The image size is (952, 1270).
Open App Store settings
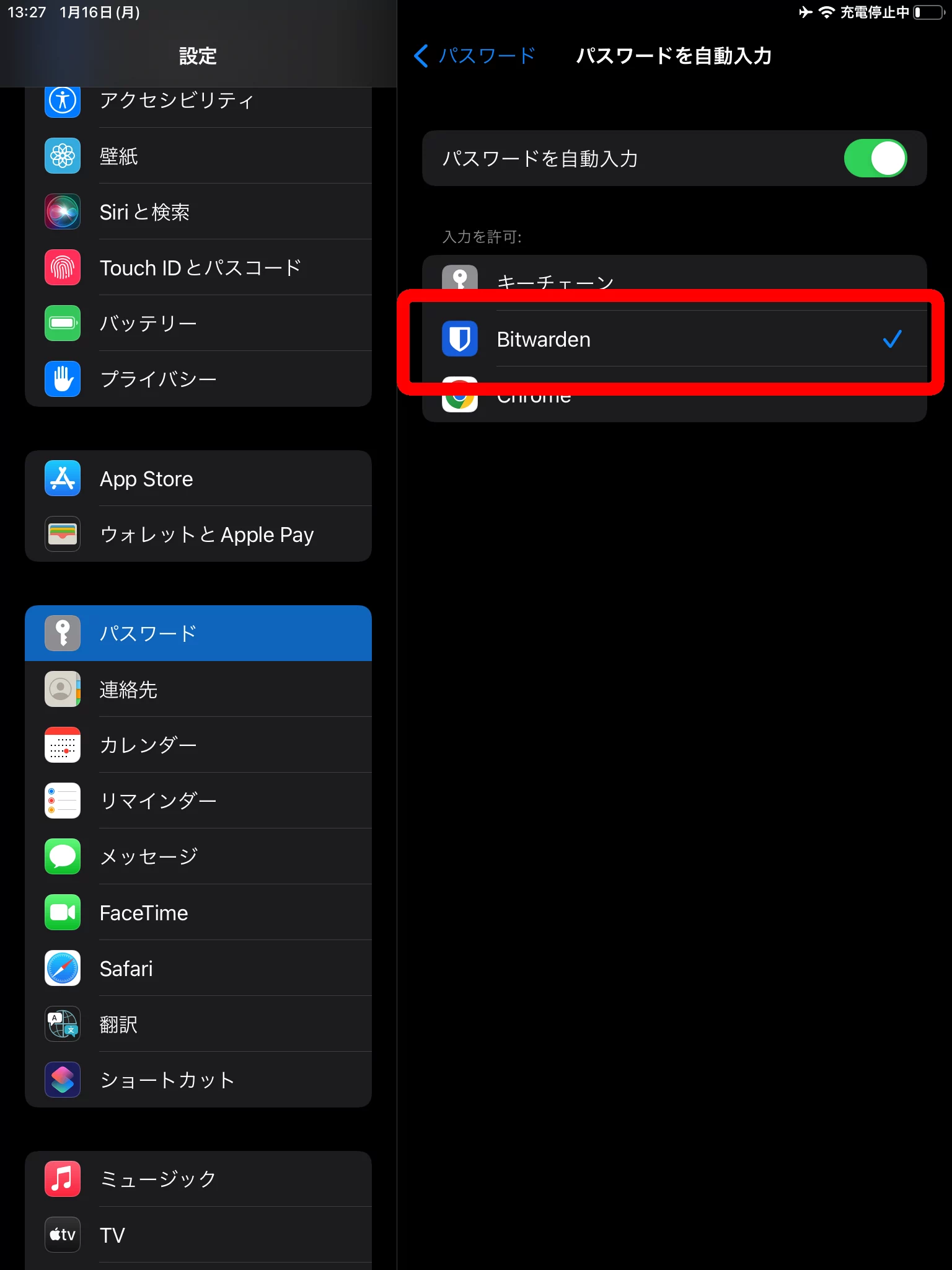tap(198, 479)
